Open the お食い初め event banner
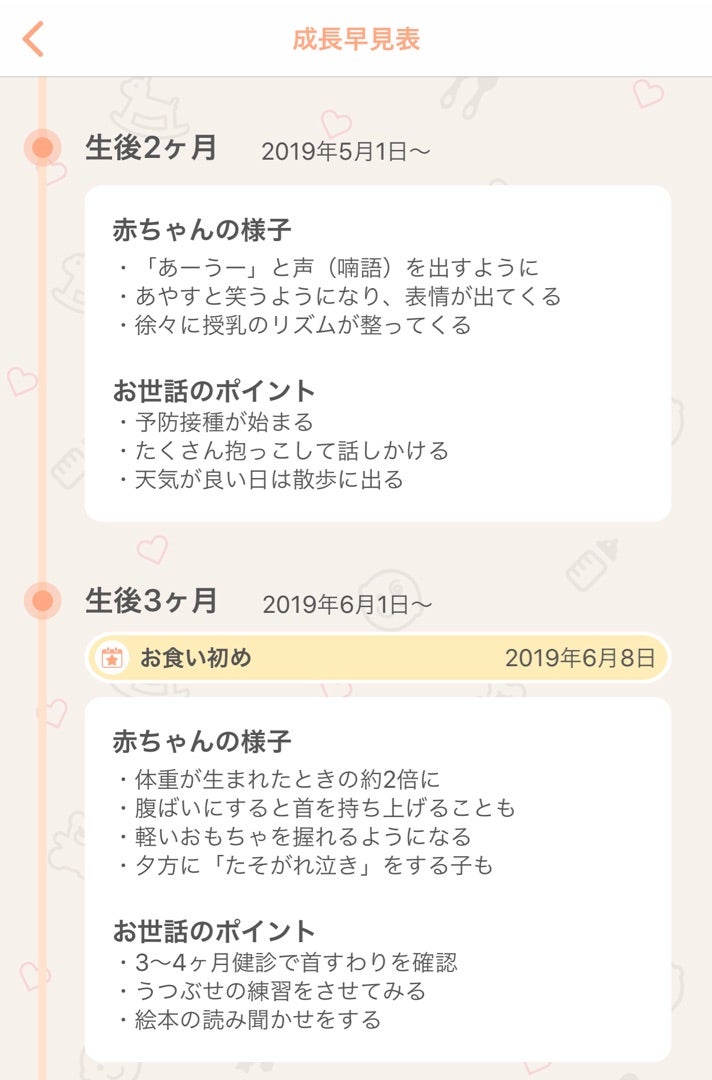The height and width of the screenshot is (1080, 712). pos(377,658)
